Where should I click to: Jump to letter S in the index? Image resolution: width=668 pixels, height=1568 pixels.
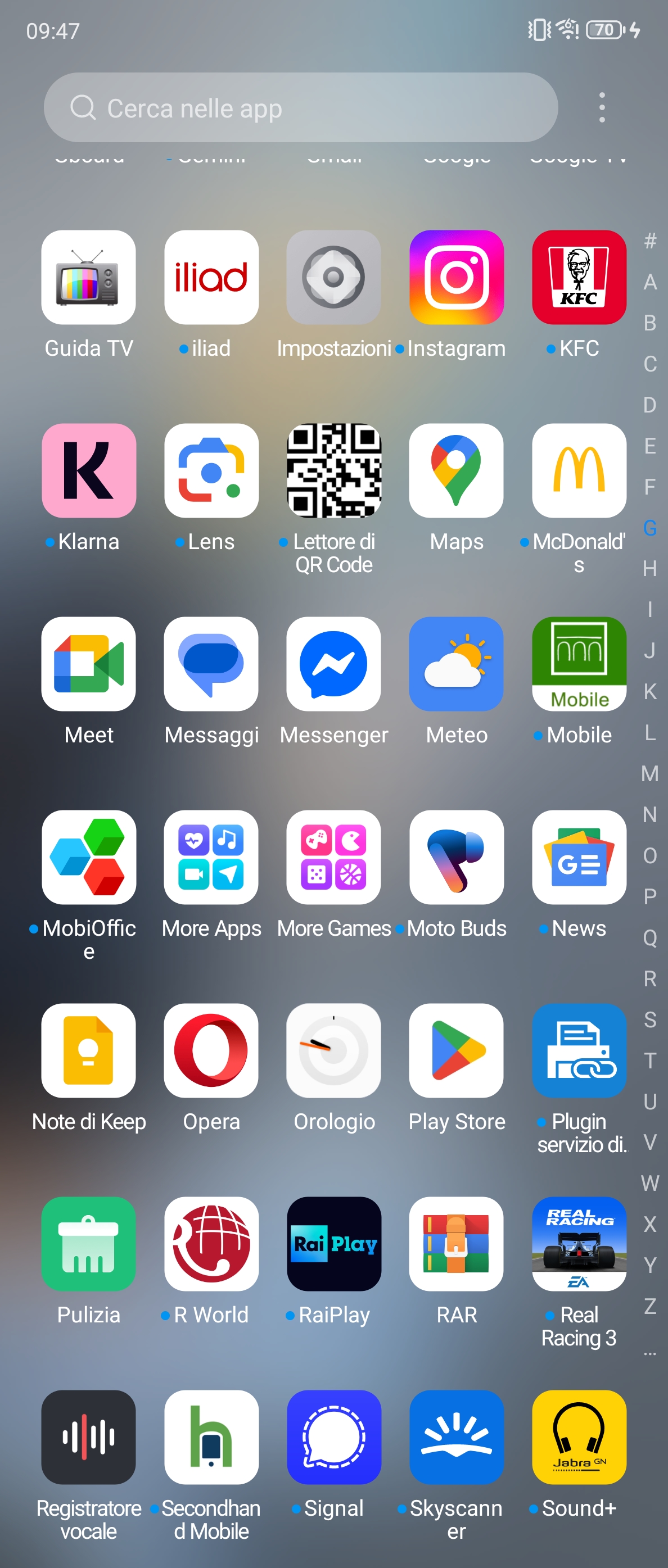(x=650, y=1019)
